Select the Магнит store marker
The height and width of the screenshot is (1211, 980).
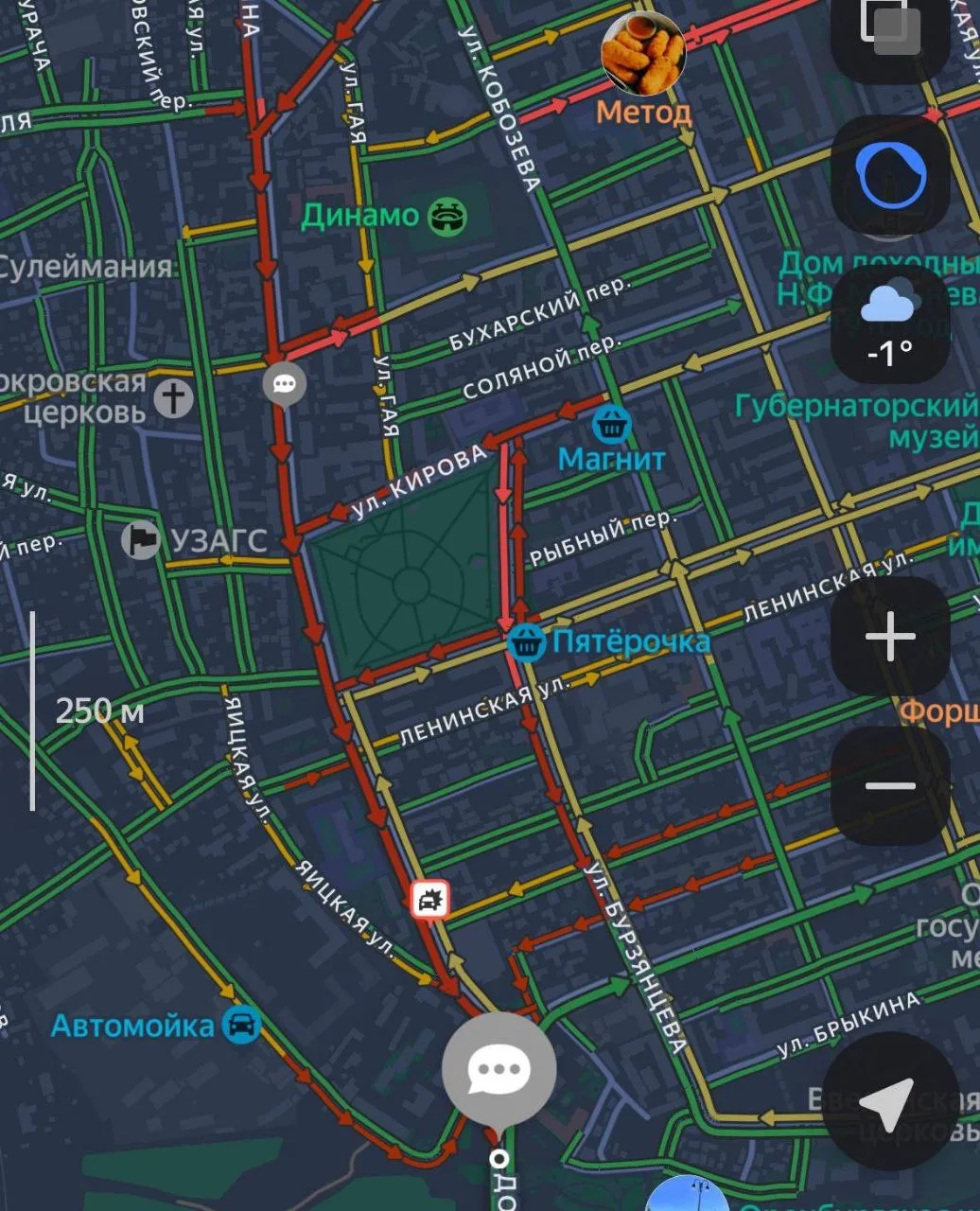tap(612, 425)
